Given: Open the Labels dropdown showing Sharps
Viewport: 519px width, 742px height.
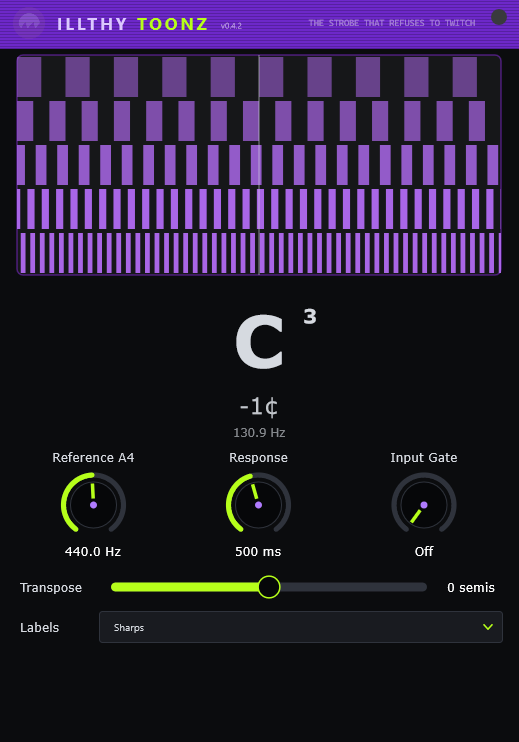Looking at the screenshot, I should [x=301, y=627].
